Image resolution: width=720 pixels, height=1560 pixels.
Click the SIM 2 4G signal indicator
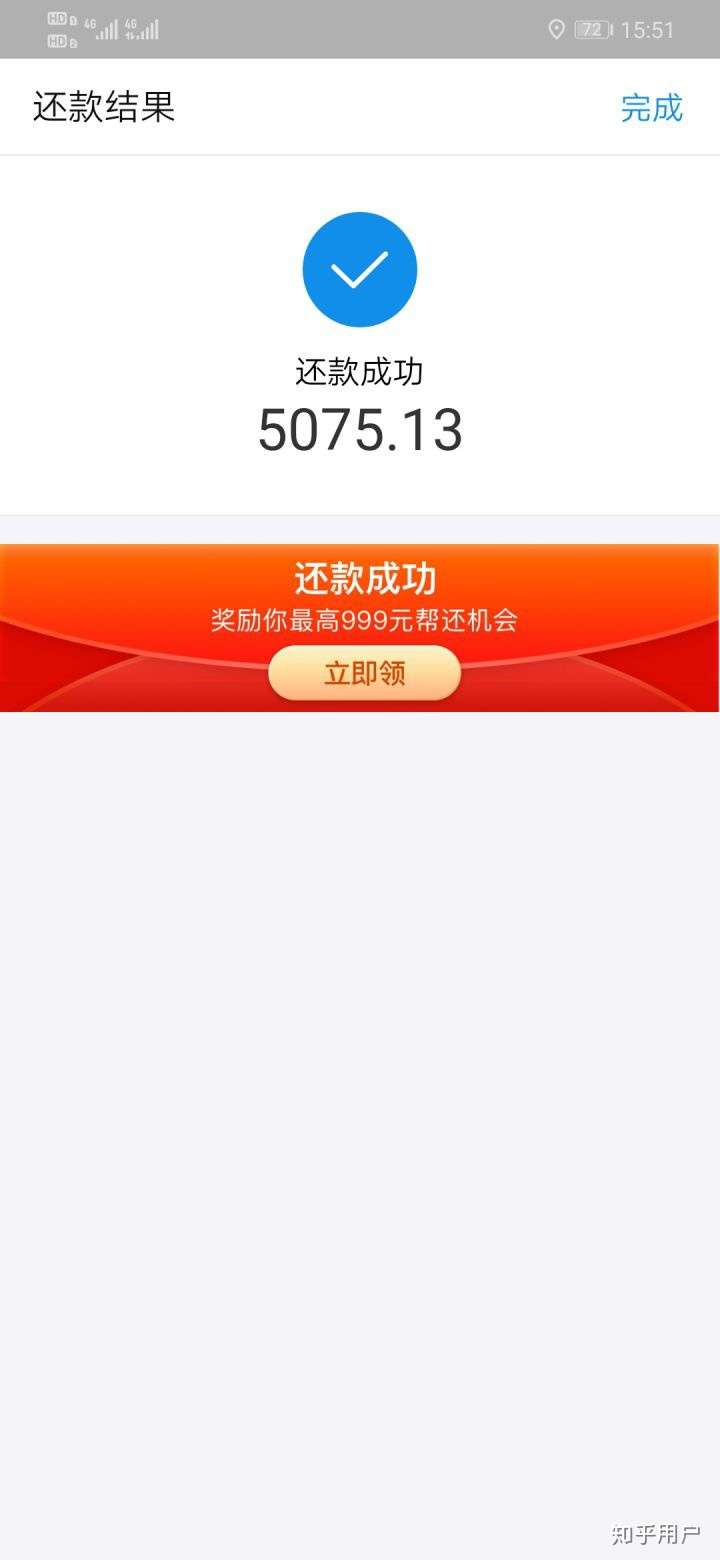pyautogui.click(x=143, y=27)
